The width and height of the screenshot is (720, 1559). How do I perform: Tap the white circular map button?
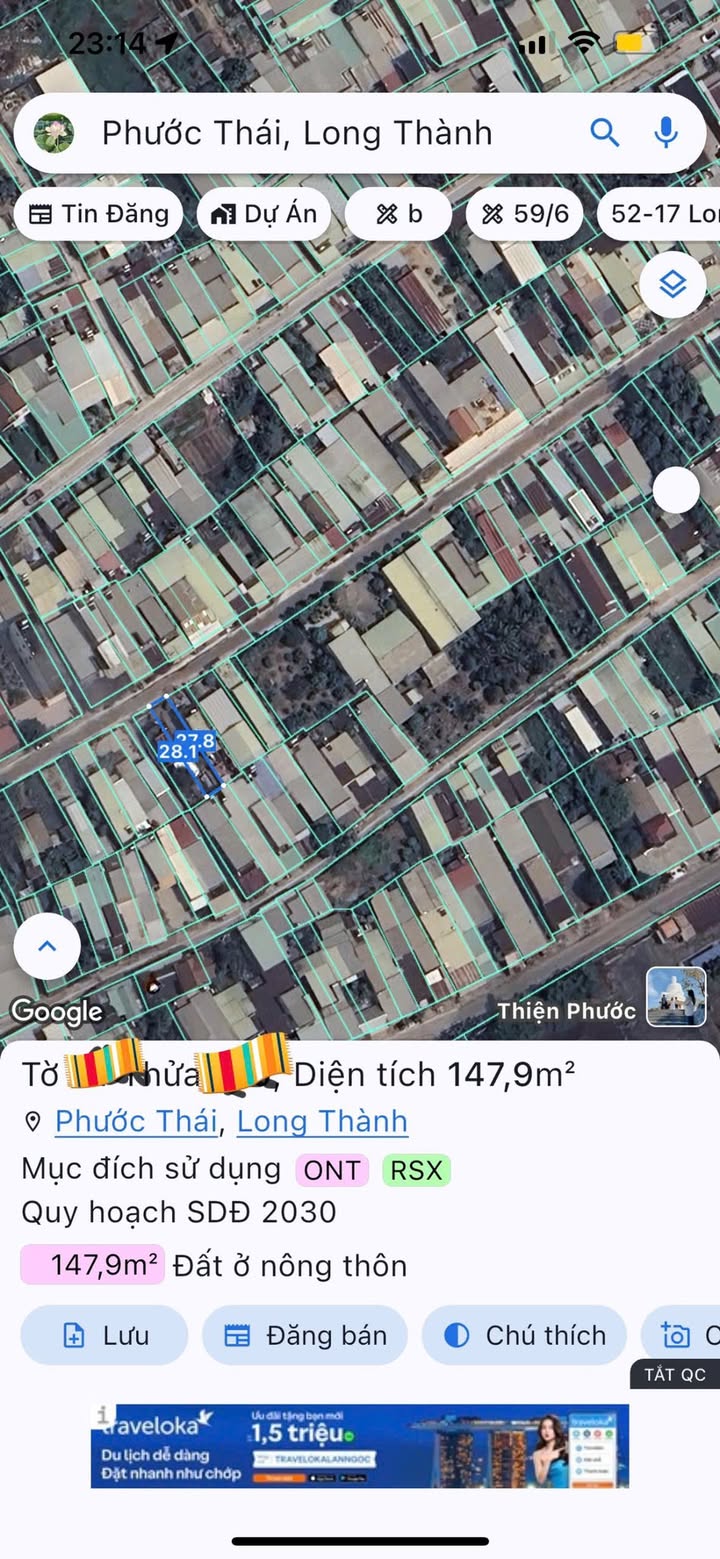(x=677, y=490)
